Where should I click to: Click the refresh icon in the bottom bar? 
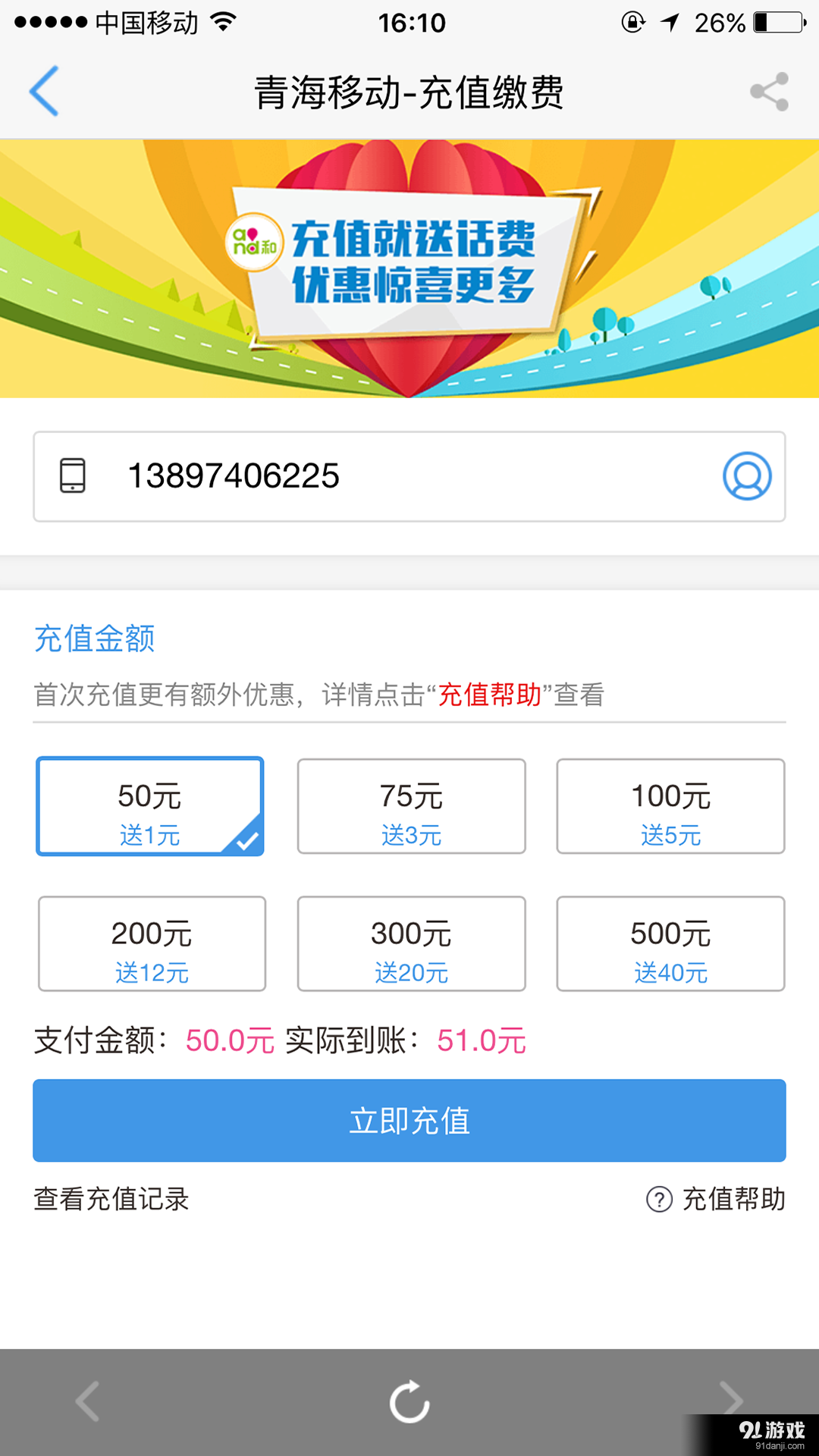click(x=409, y=1400)
